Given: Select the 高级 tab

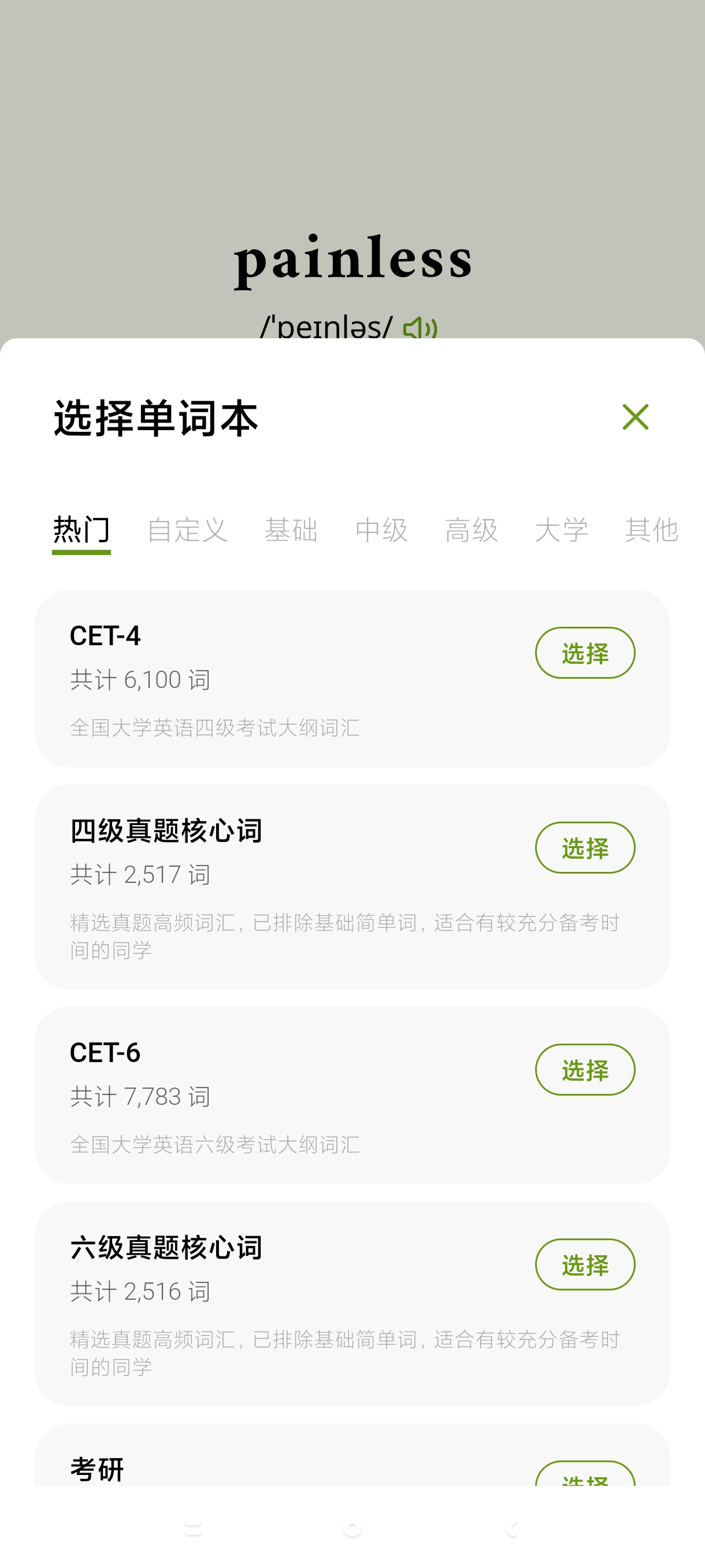Looking at the screenshot, I should coord(472,529).
